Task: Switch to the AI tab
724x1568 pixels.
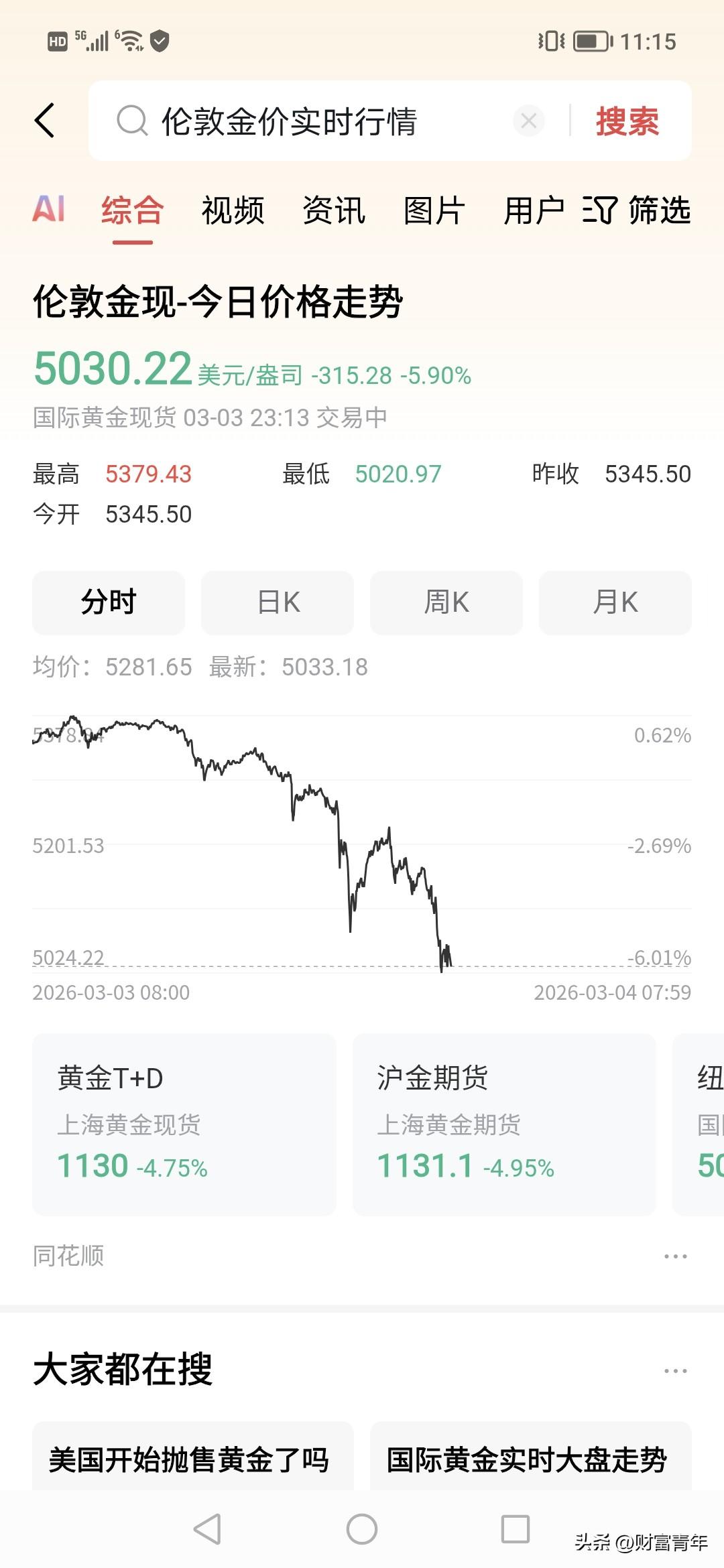Action: point(49,209)
